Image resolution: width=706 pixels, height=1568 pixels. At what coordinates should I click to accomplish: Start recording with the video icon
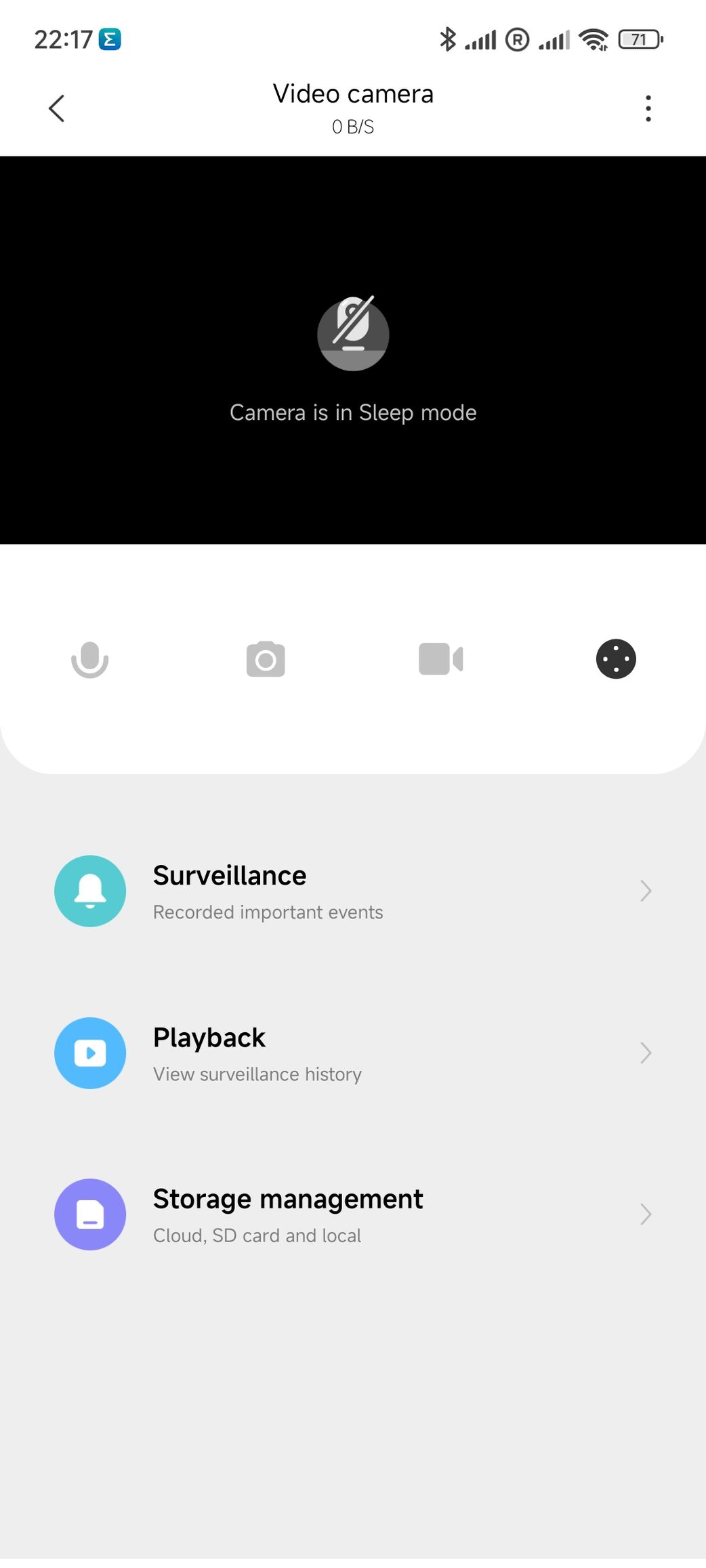tap(441, 659)
